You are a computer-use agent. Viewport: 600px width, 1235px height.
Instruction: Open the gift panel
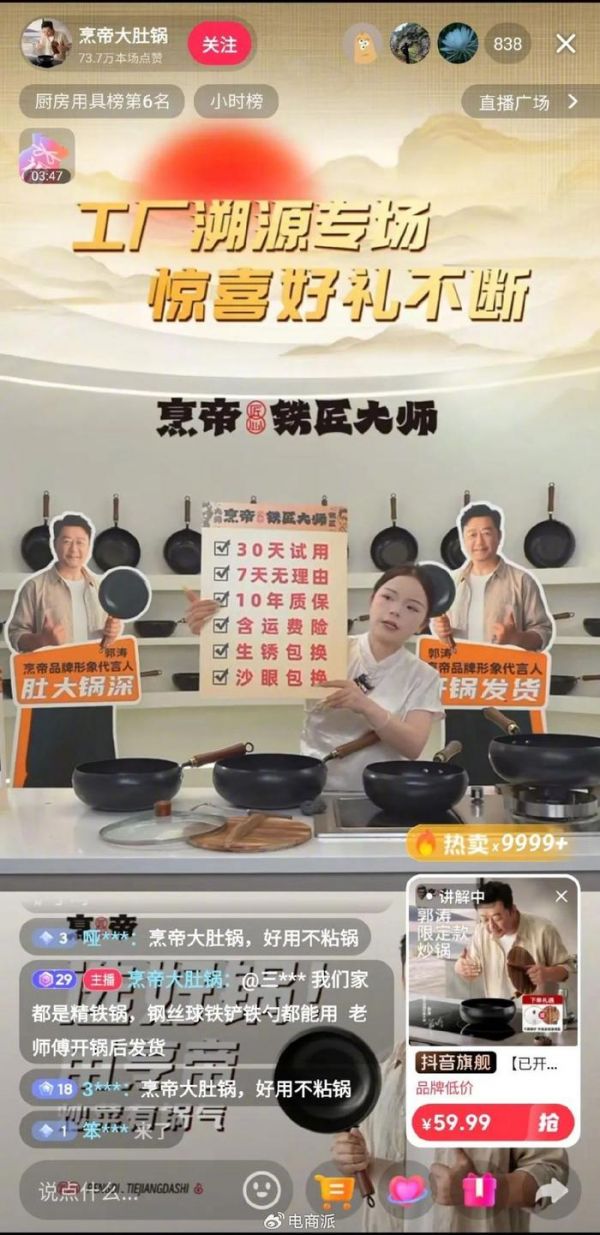point(479,1190)
